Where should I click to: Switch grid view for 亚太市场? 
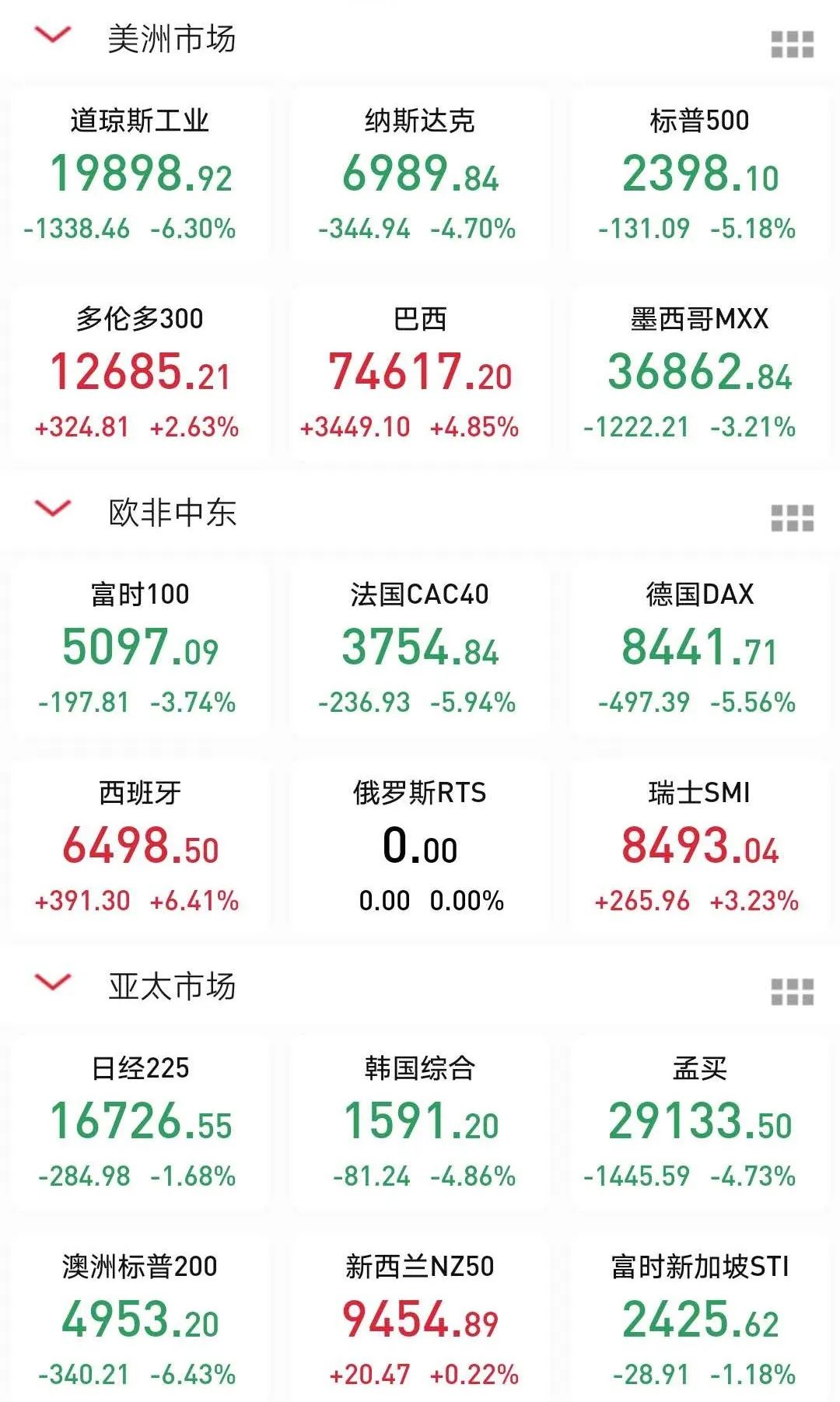[x=792, y=992]
